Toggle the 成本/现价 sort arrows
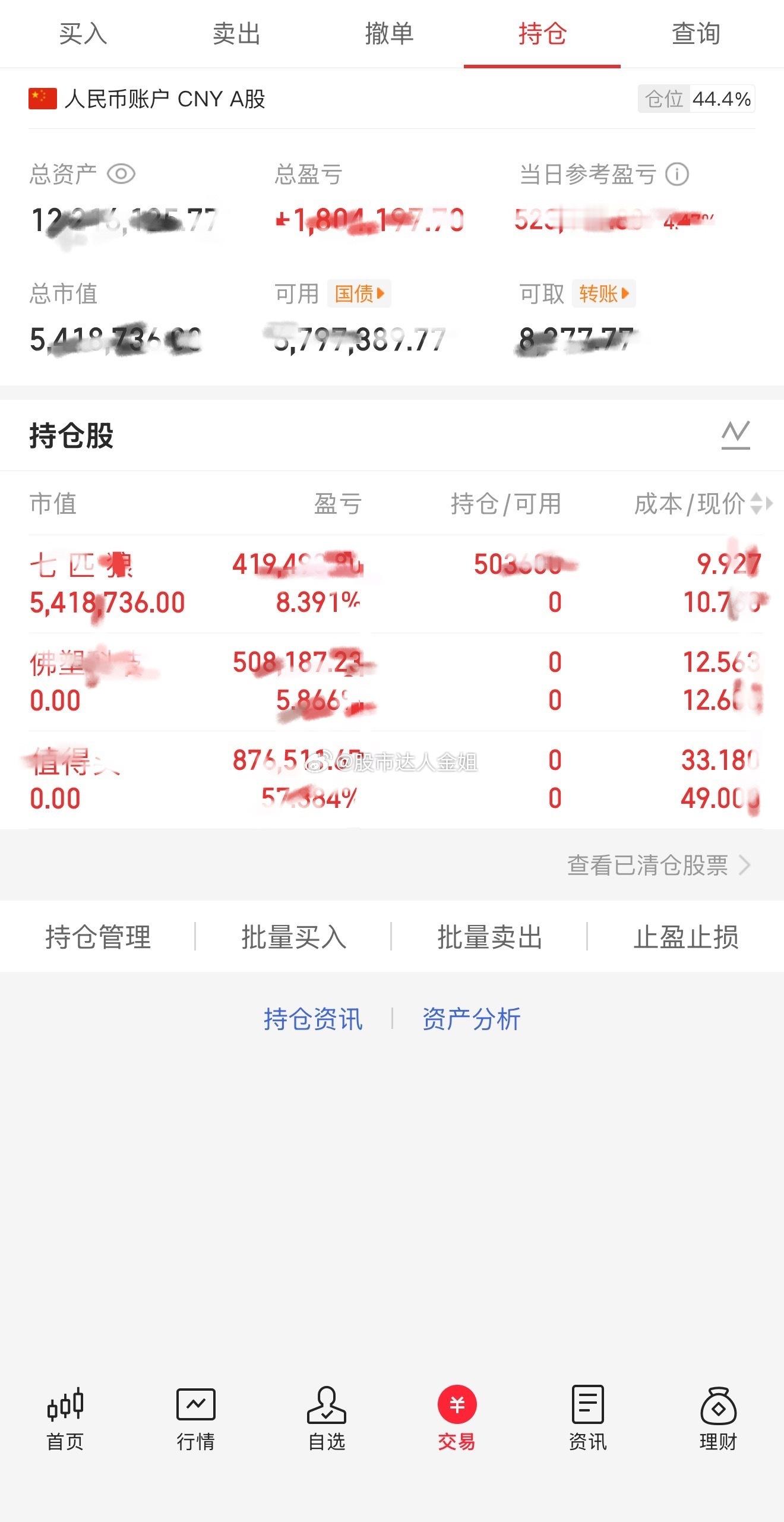Screen dimensions: 784x1522 755,502
